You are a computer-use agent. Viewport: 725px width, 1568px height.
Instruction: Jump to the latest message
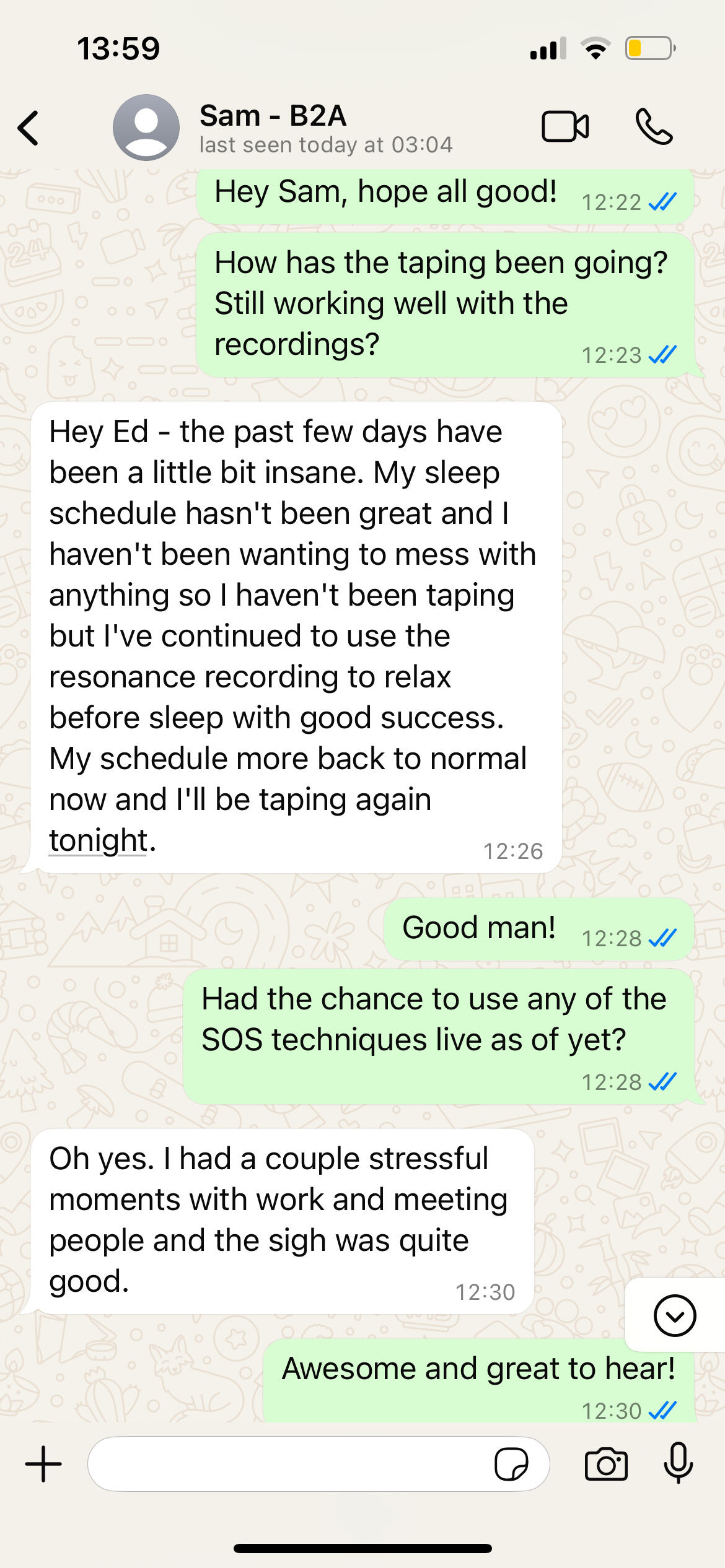click(674, 1315)
